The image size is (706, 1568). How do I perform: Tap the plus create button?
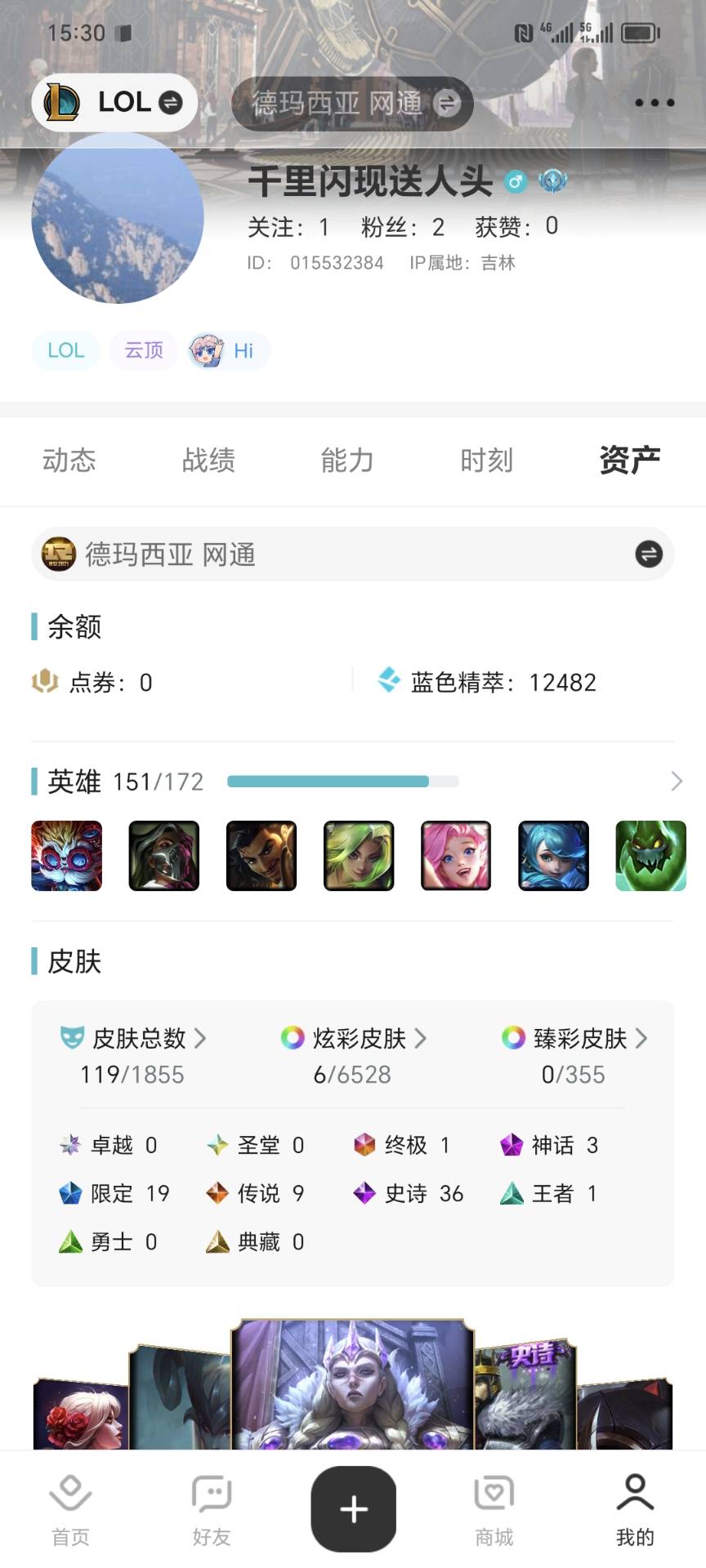pyautogui.click(x=353, y=1509)
